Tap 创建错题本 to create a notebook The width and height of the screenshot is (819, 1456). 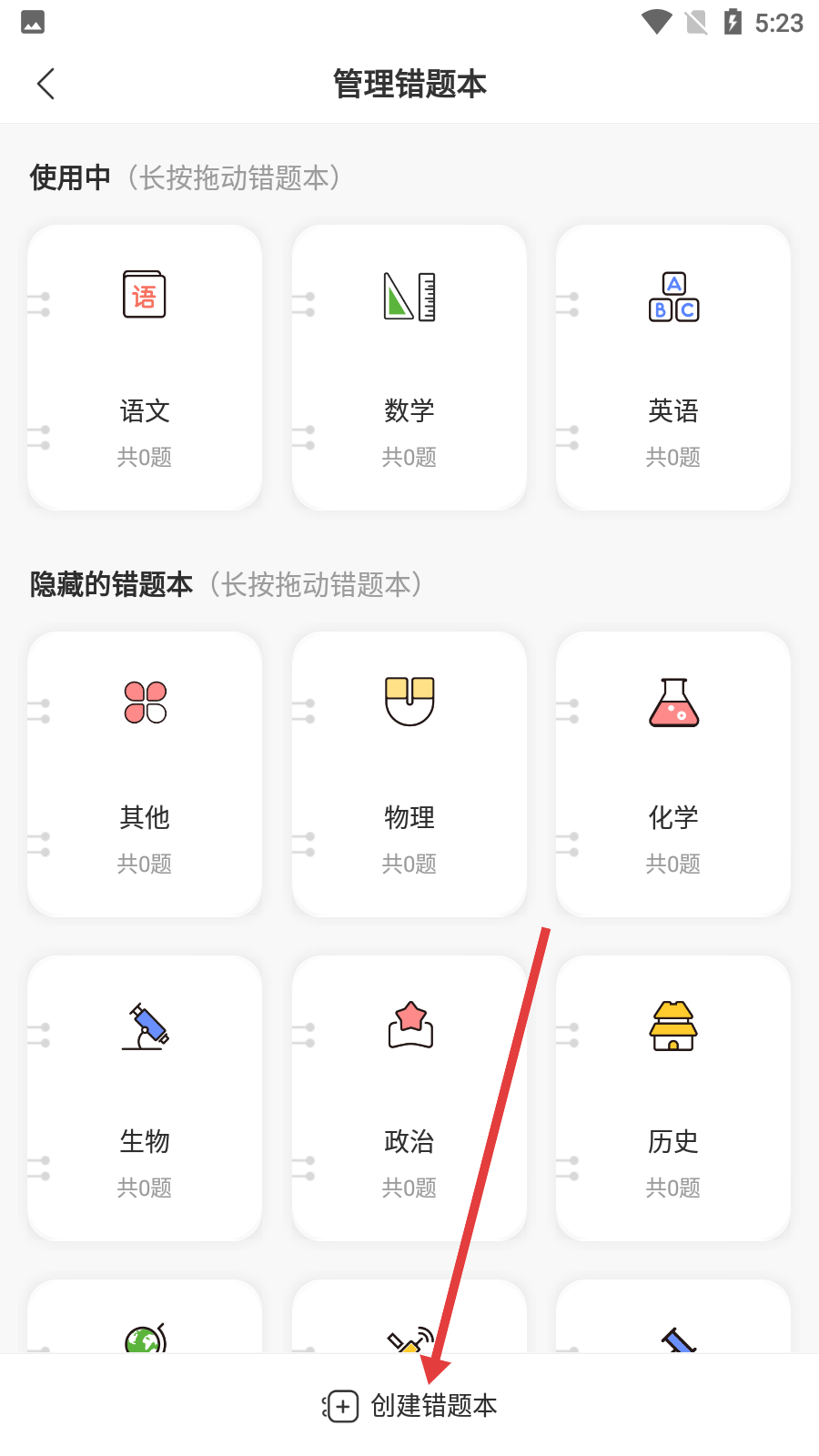pos(411,1406)
